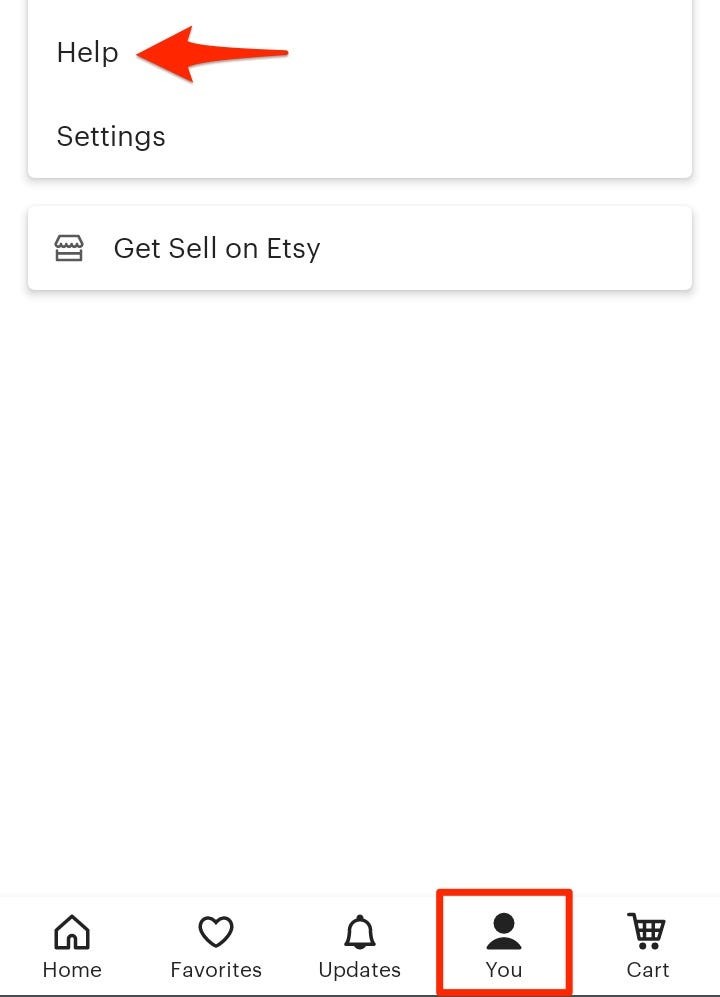The image size is (720, 997).
Task: Tap the Cart label text
Action: tap(648, 969)
